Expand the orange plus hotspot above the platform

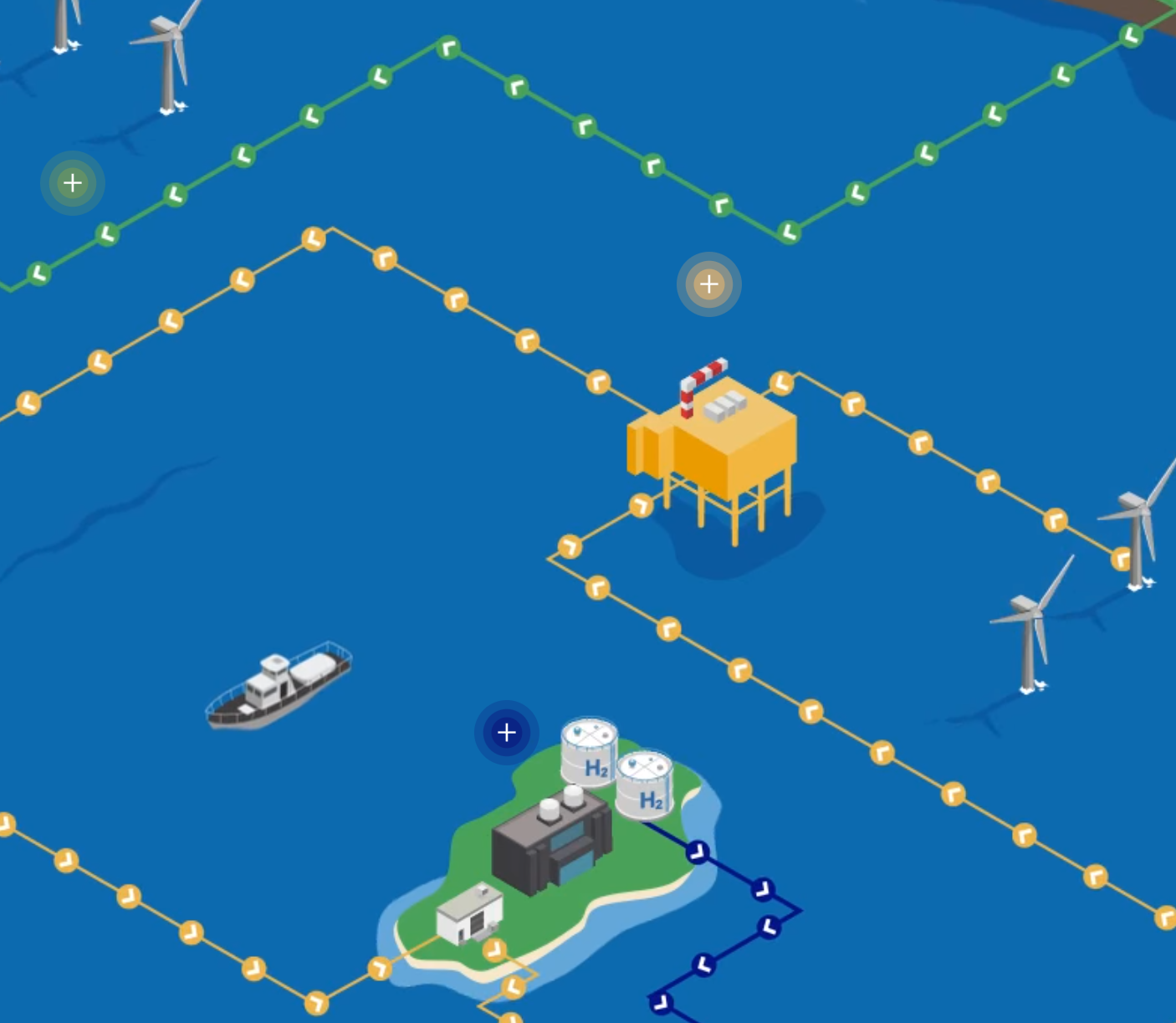pos(708,284)
